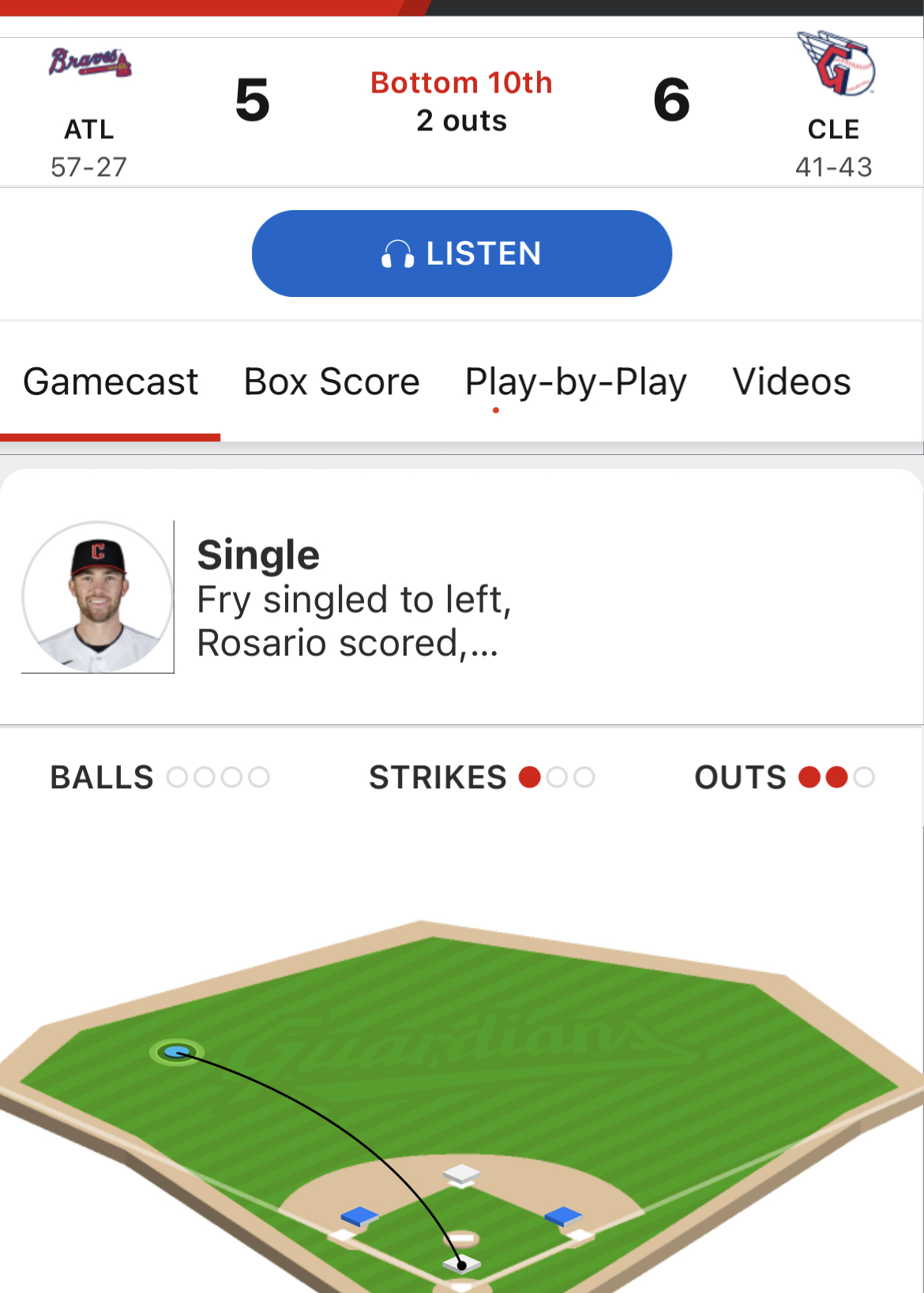Viewport: 924px width, 1293px height.
Task: View the Guardians team page
Action: 835,65
